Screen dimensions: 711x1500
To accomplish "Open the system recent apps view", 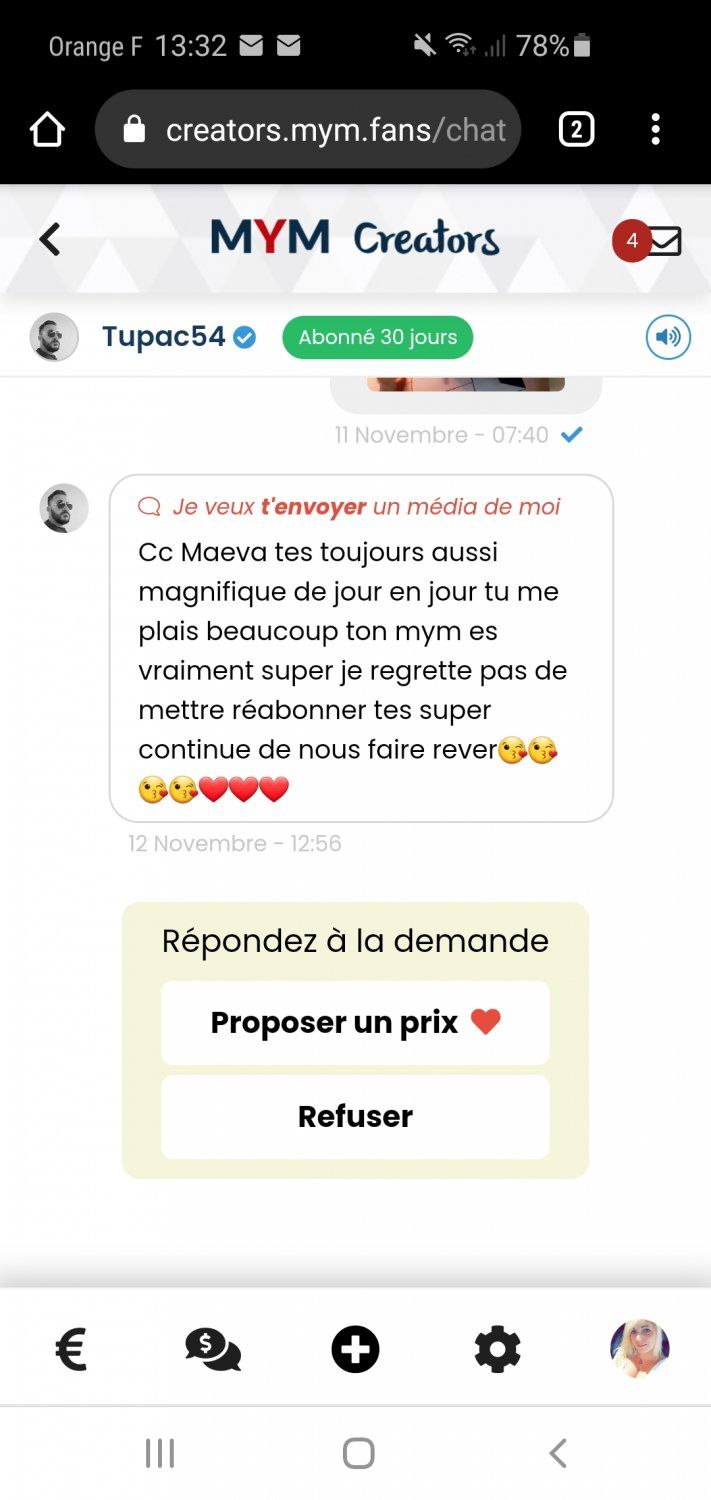I will 160,1453.
